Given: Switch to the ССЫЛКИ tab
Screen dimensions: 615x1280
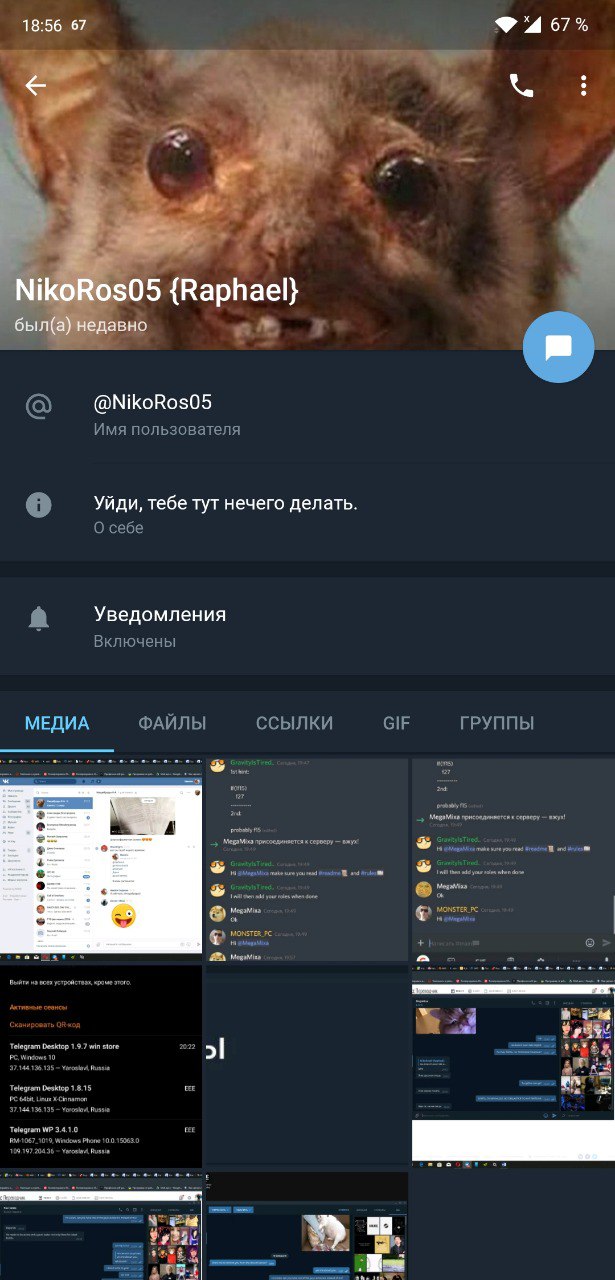Looking at the screenshot, I should (x=294, y=723).
